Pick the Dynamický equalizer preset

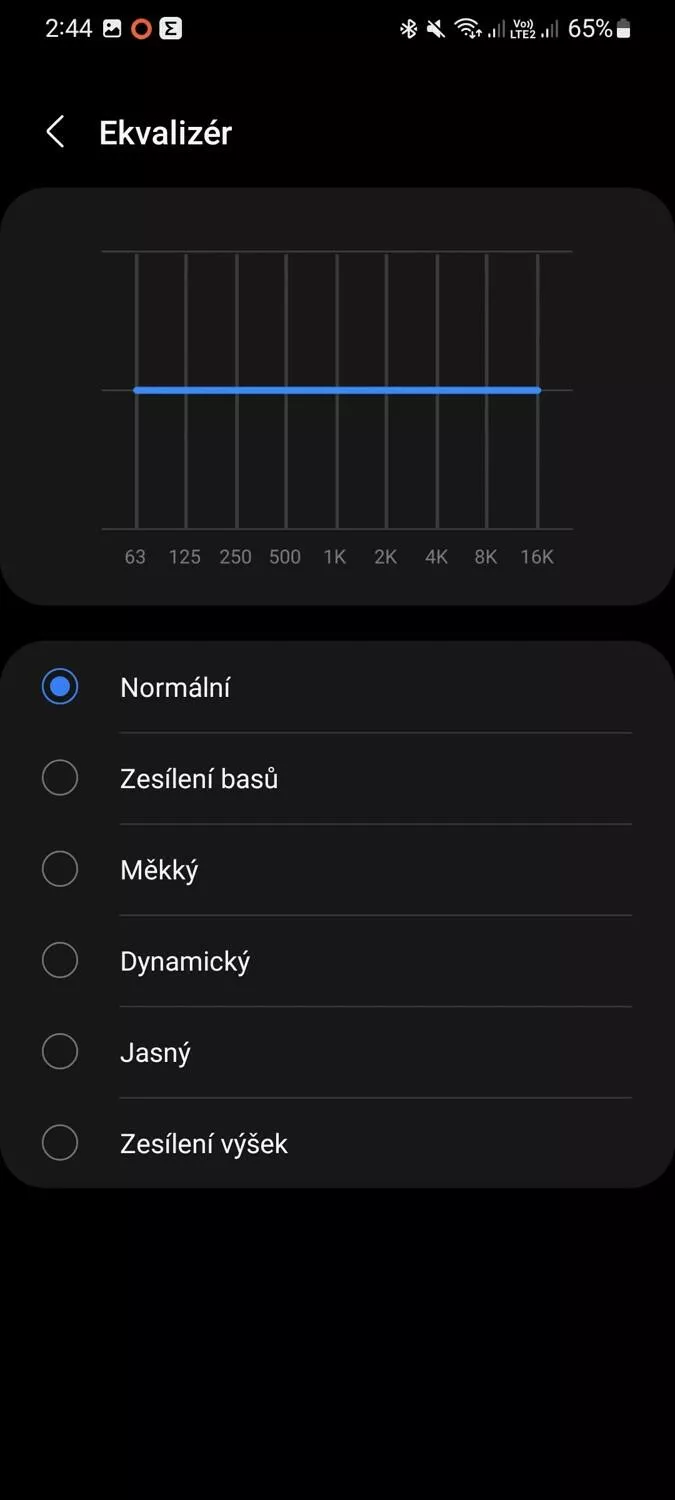(x=337, y=961)
